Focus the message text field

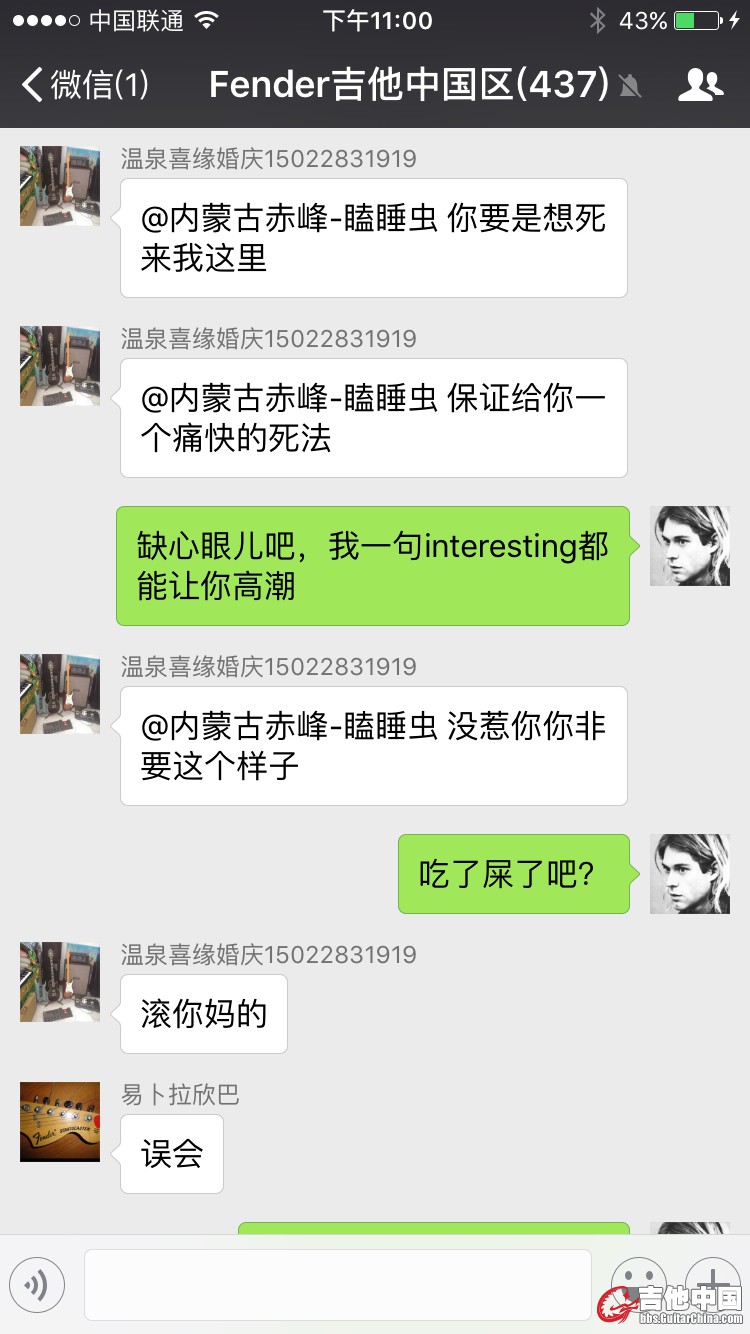338,1285
